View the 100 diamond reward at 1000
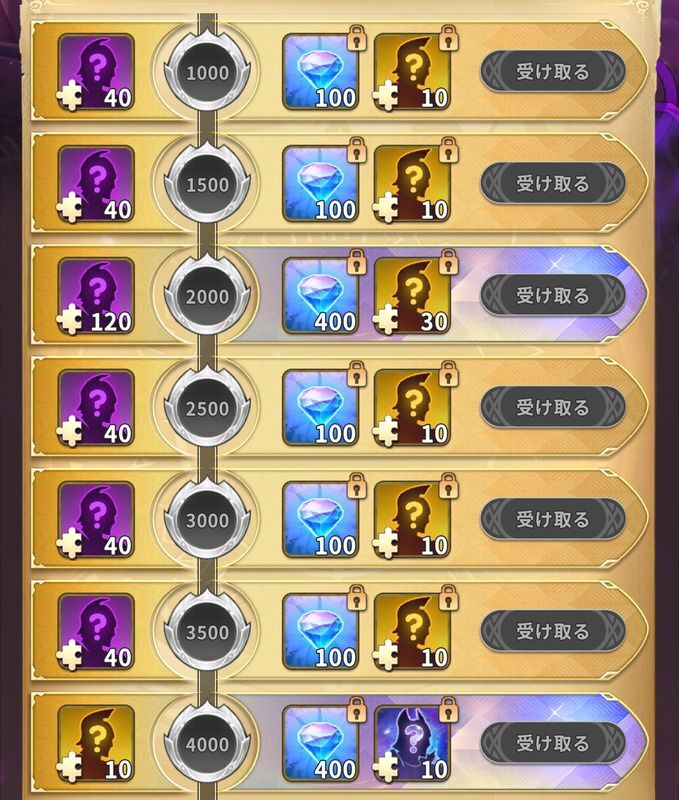 click(321, 72)
